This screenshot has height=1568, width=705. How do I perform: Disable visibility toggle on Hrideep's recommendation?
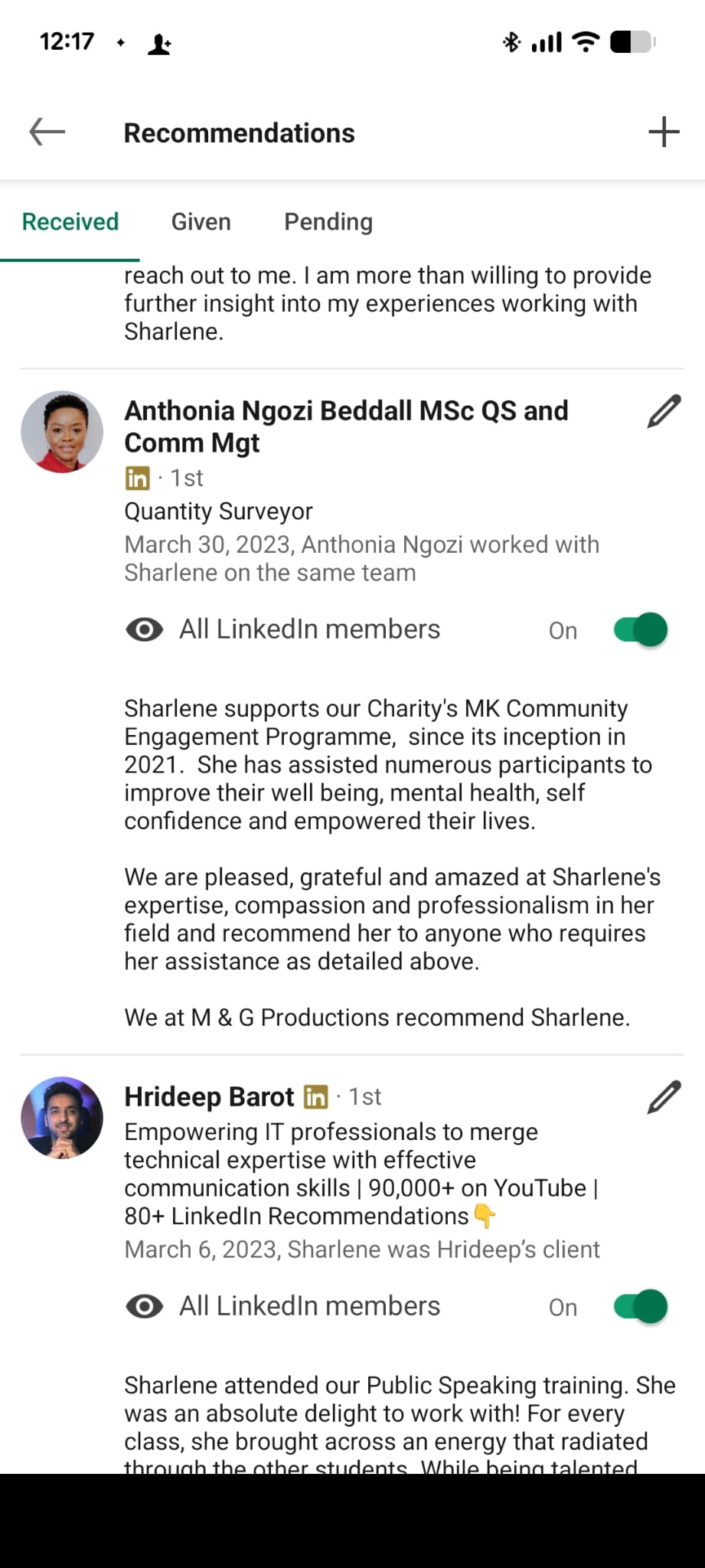tap(640, 1307)
